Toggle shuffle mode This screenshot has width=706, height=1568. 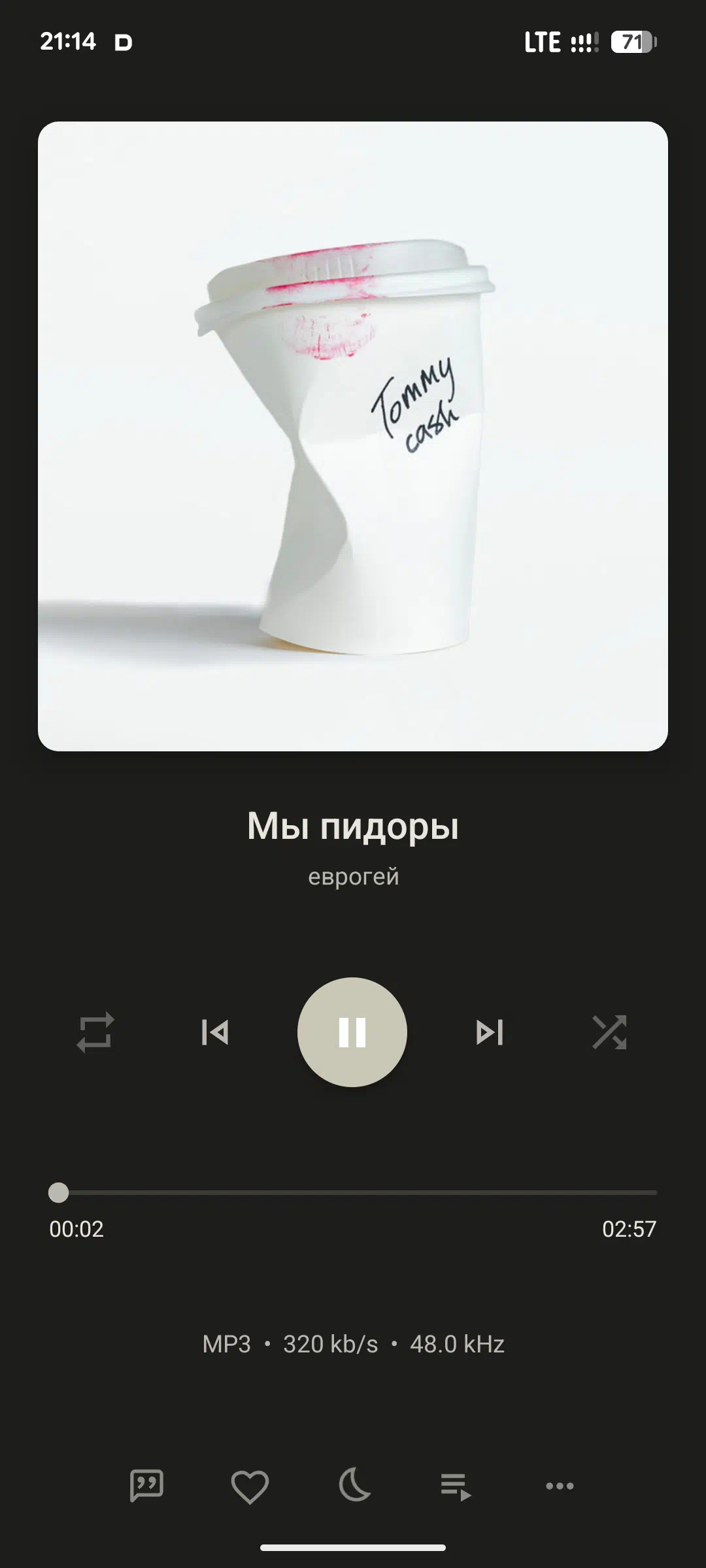point(609,1032)
